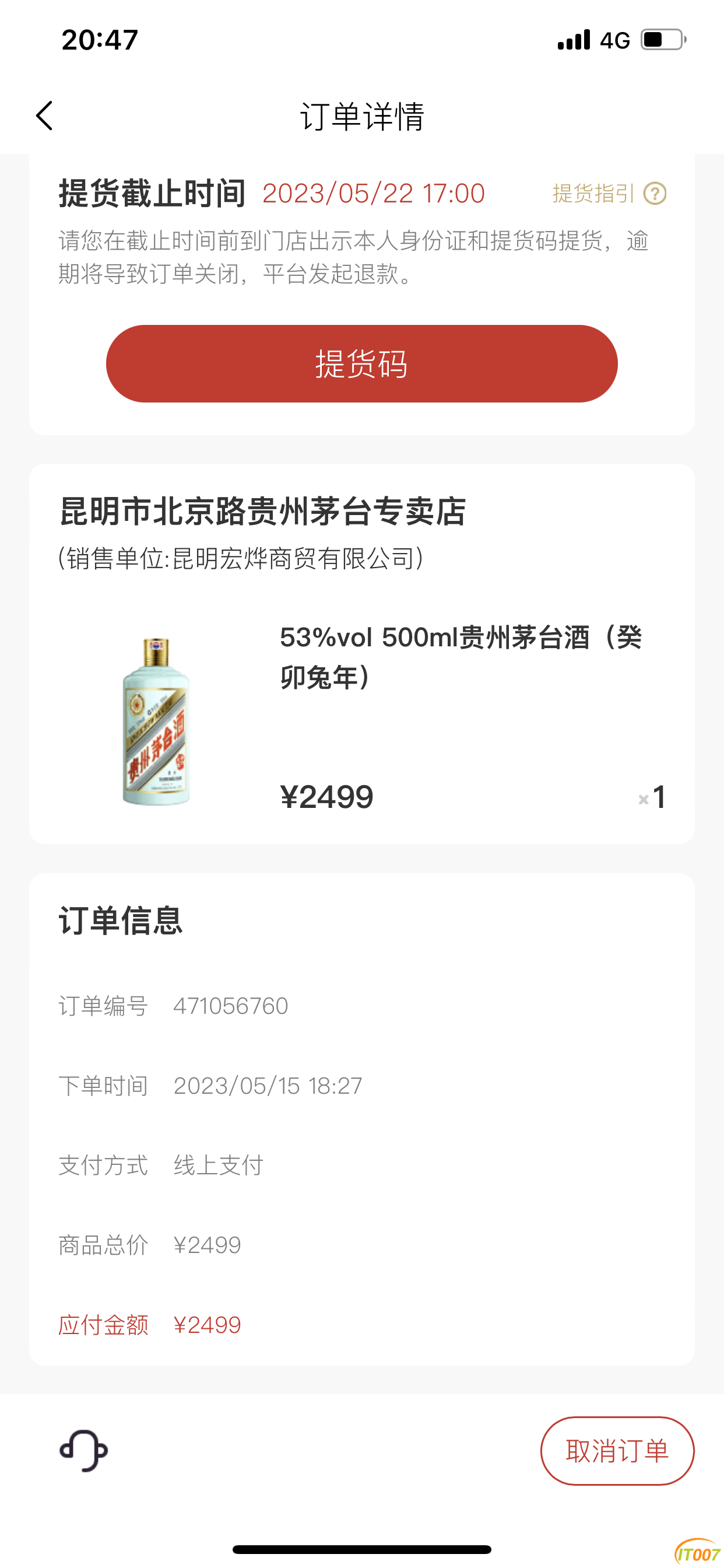The height and width of the screenshot is (1568, 724).
Task: Tap the red payable amount ¥2499
Action: click(x=207, y=1324)
